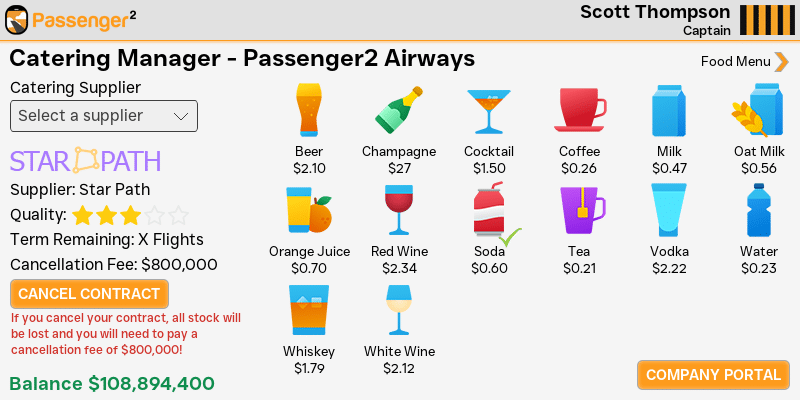Cancel the Star Path catering contract
Image resolution: width=800 pixels, height=400 pixels.
pos(89,294)
